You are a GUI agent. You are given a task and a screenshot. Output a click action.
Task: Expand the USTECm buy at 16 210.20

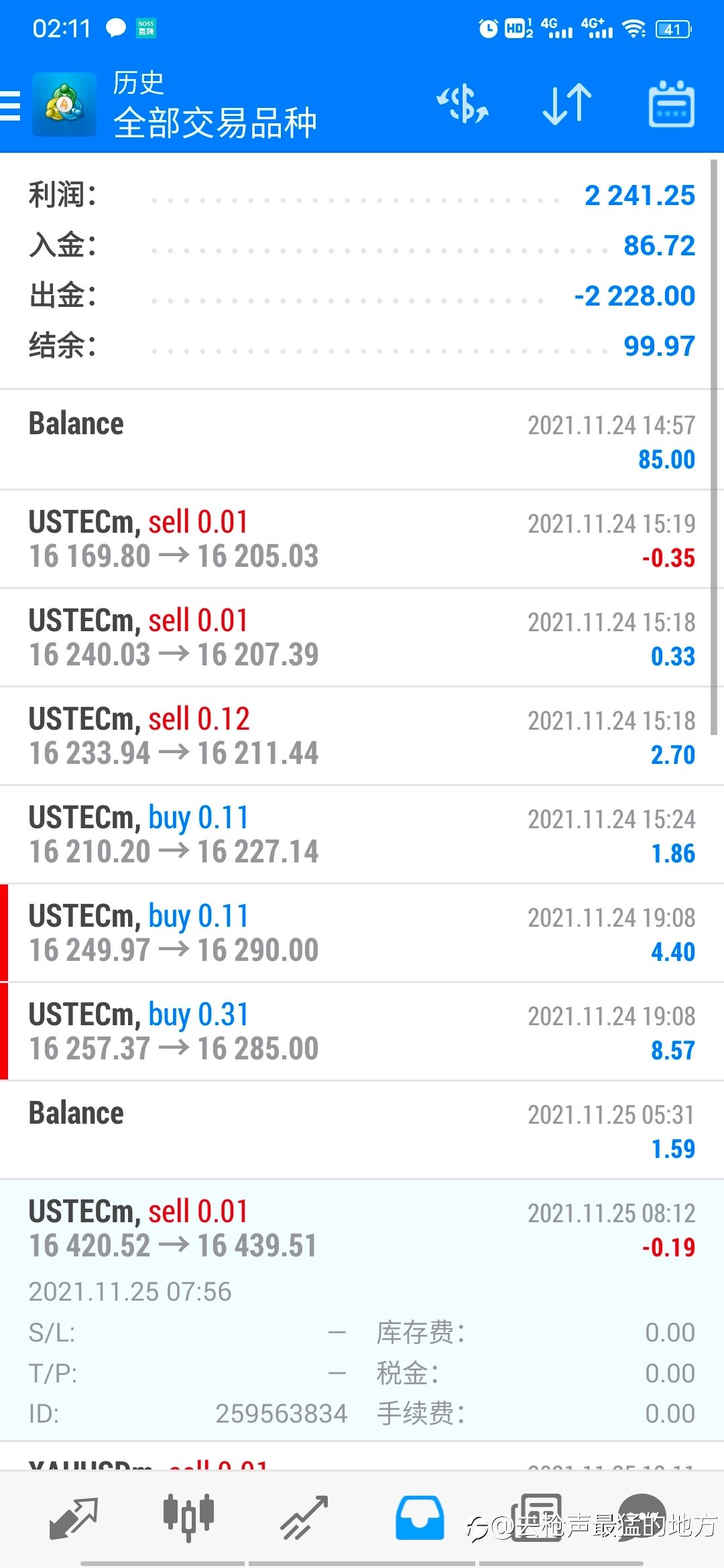(x=362, y=834)
